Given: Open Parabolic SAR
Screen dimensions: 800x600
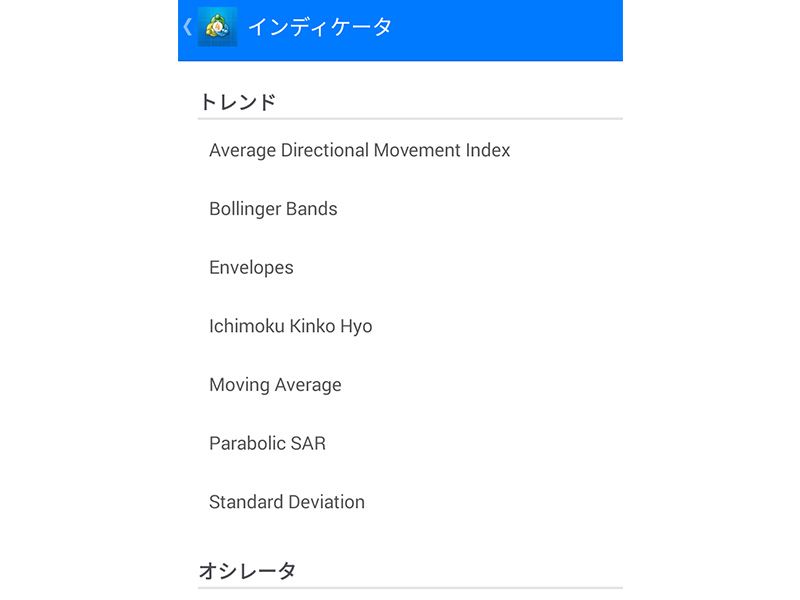Looking at the screenshot, I should [x=267, y=443].
